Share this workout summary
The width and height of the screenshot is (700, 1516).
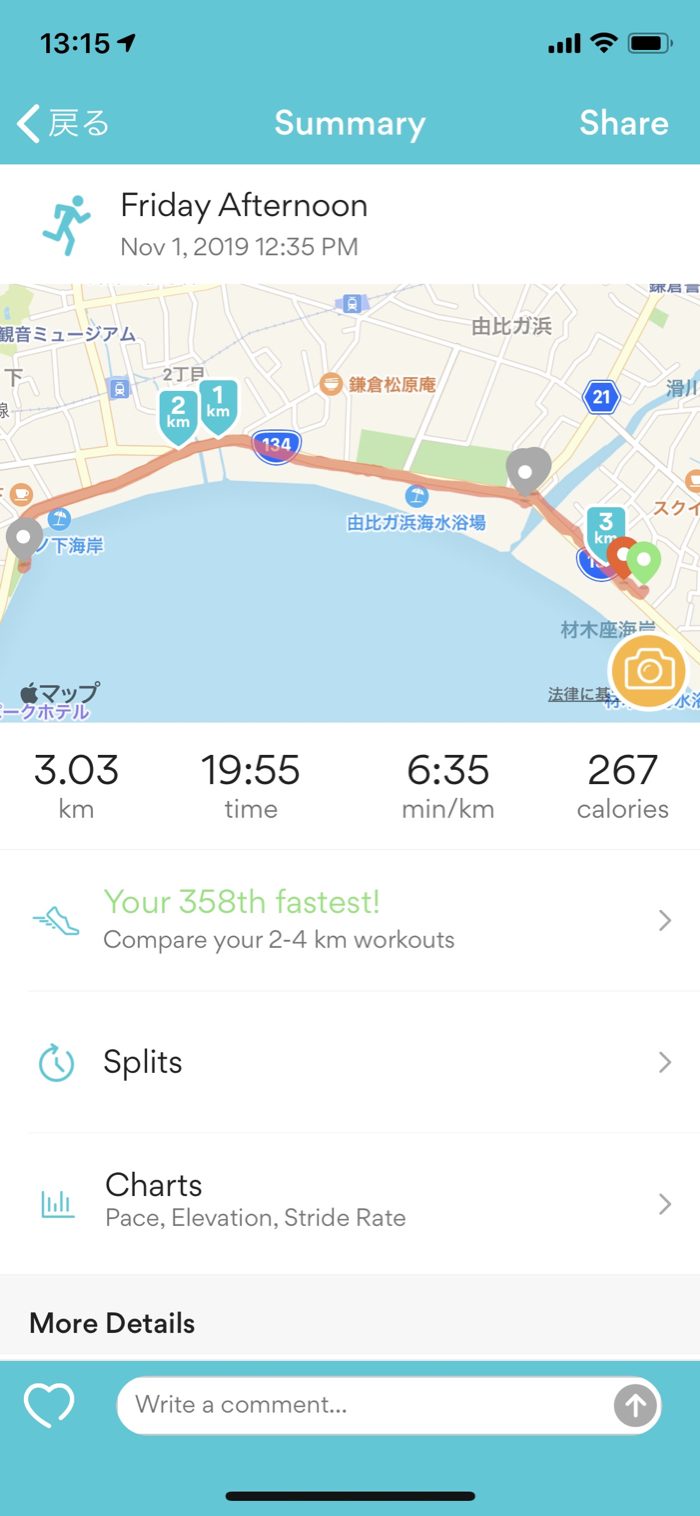(x=623, y=123)
